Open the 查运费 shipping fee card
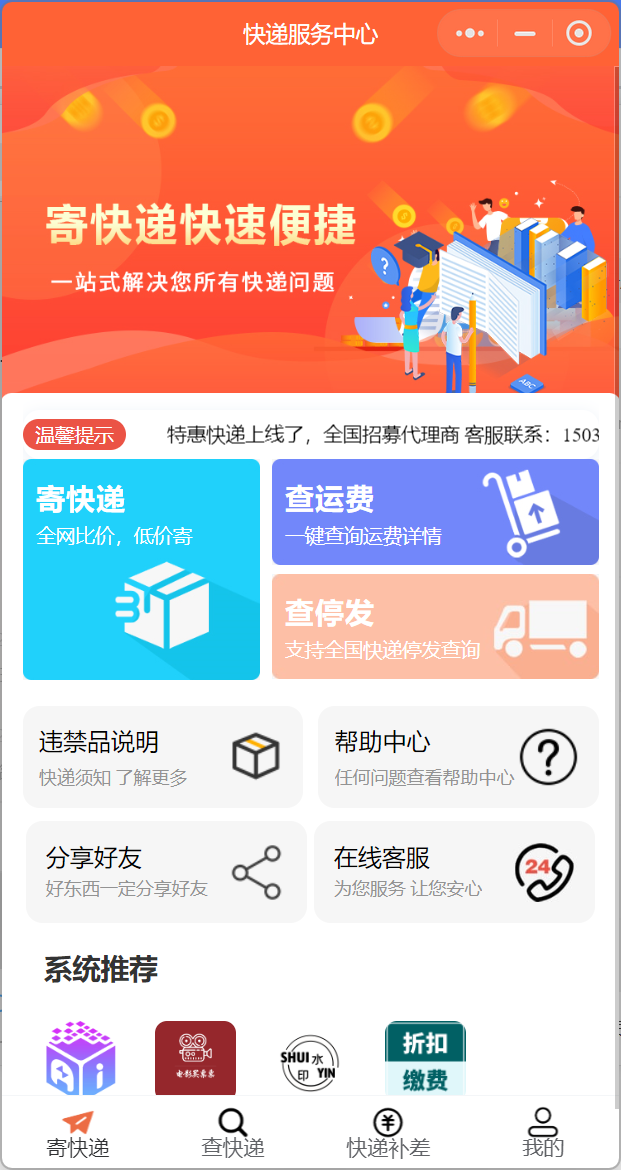This screenshot has height=1170, width=621. tap(435, 512)
